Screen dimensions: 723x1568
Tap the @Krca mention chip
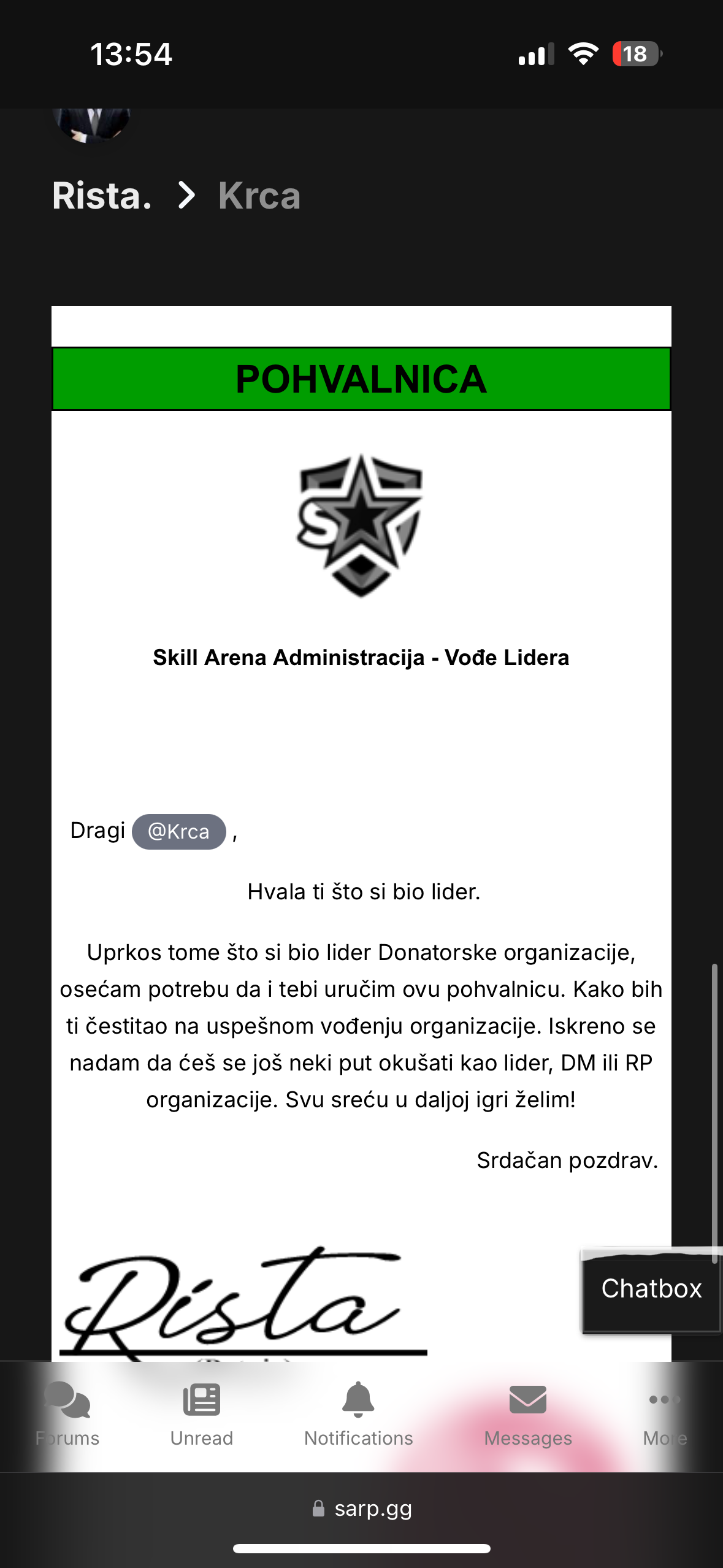coord(179,831)
